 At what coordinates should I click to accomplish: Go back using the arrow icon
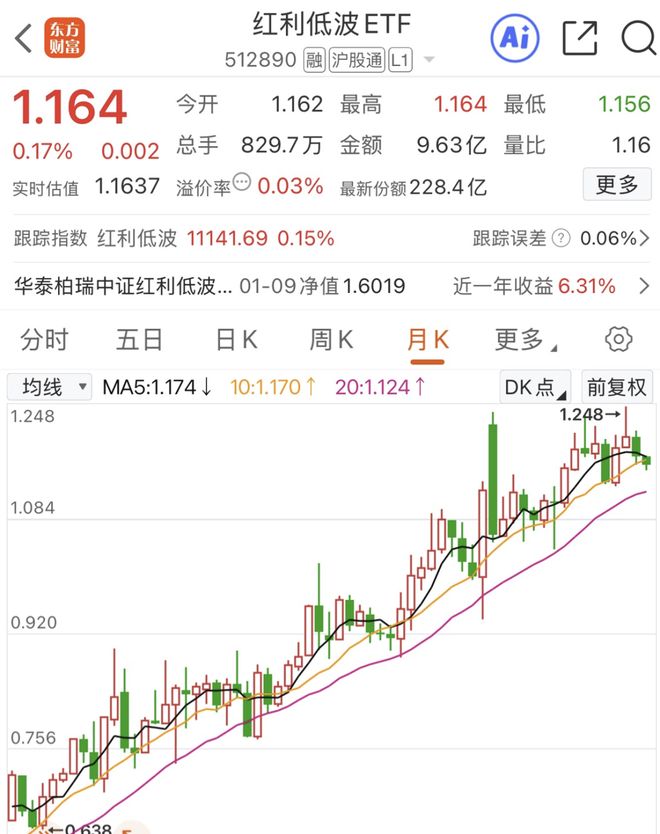point(22,39)
